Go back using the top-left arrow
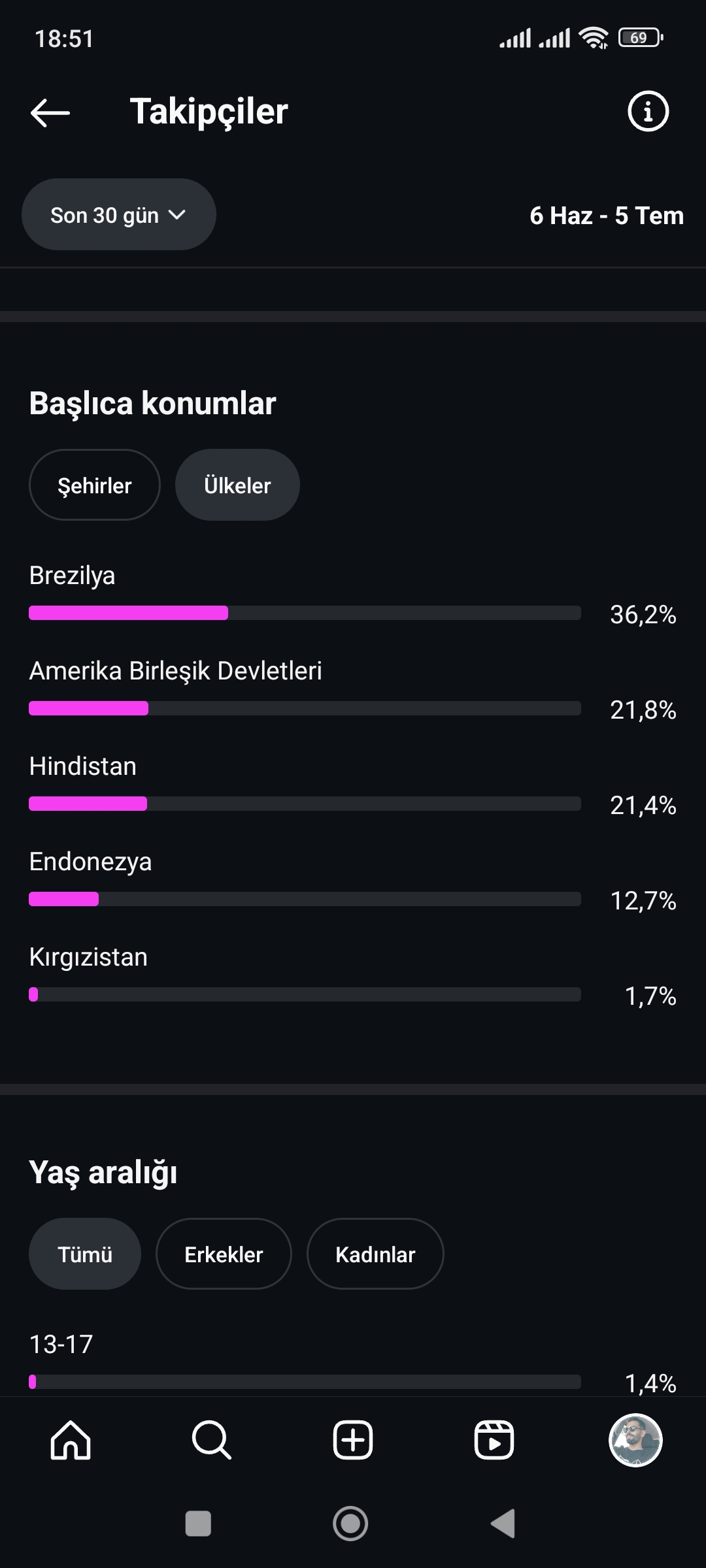This screenshot has height=1568, width=706. (50, 112)
